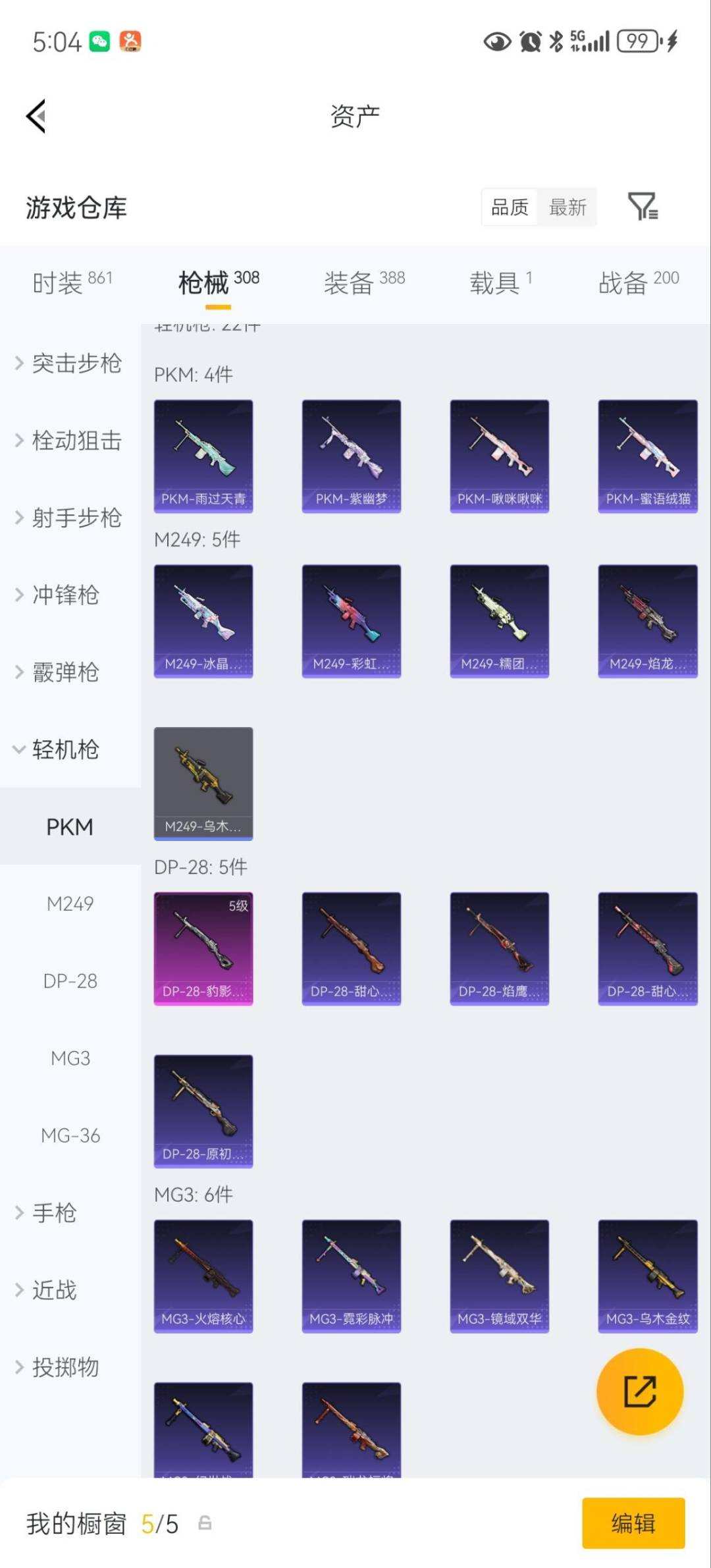Open the PKM-蜜语绒猫 thumbnail
This screenshot has height=1568, width=711.
(x=646, y=454)
